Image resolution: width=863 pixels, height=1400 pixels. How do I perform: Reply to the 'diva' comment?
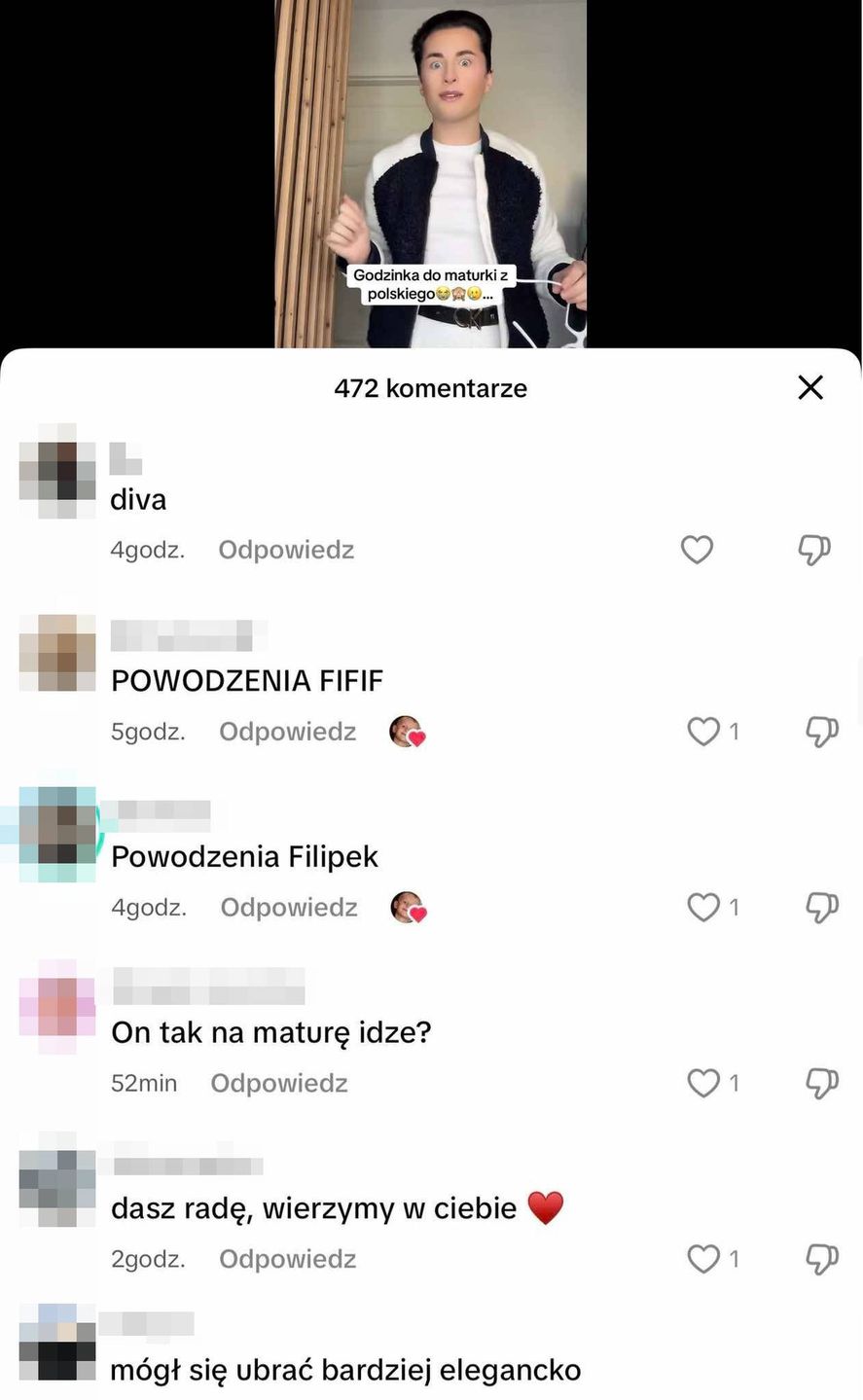(x=286, y=550)
